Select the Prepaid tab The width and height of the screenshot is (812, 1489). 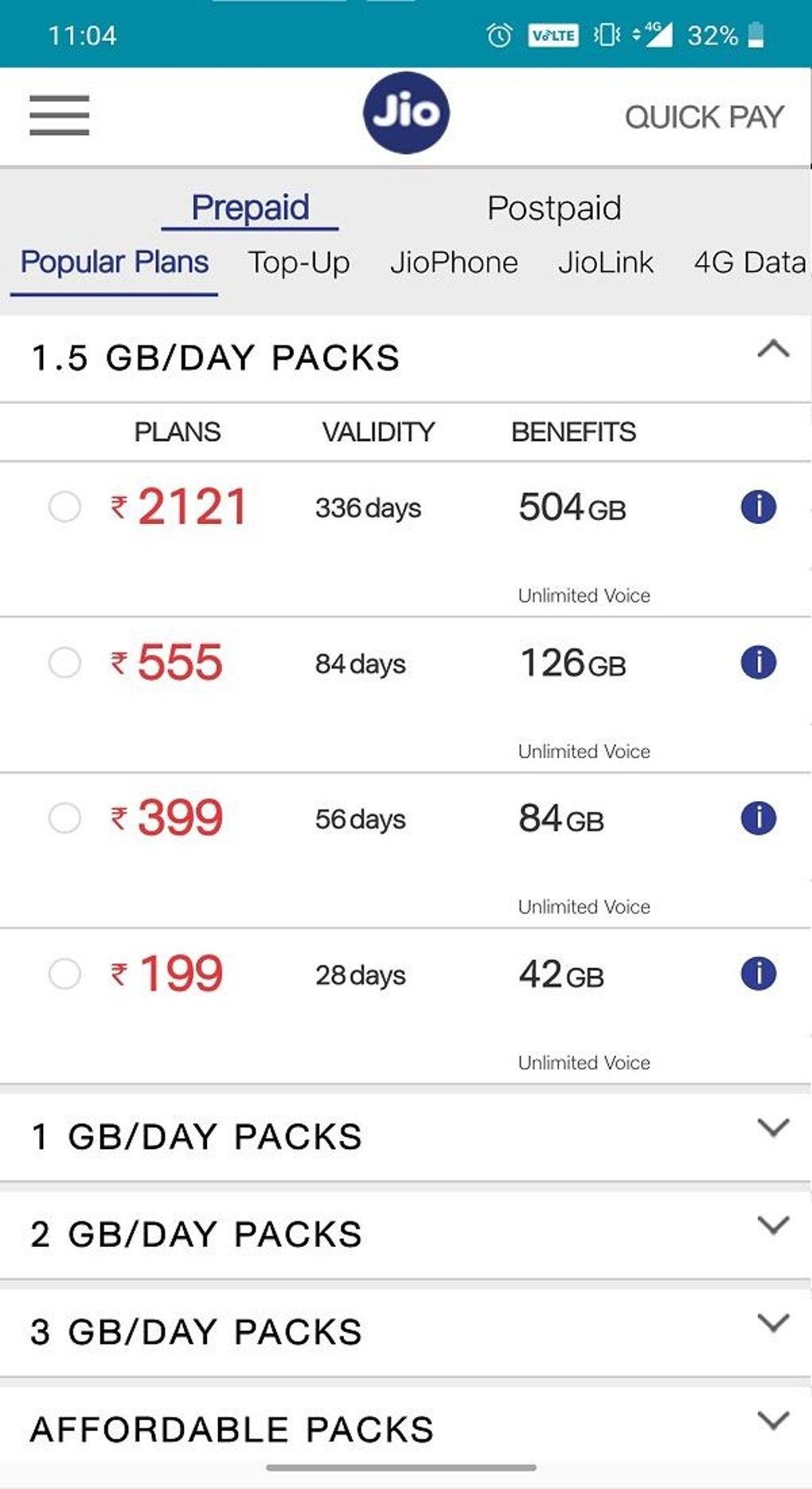(x=250, y=209)
